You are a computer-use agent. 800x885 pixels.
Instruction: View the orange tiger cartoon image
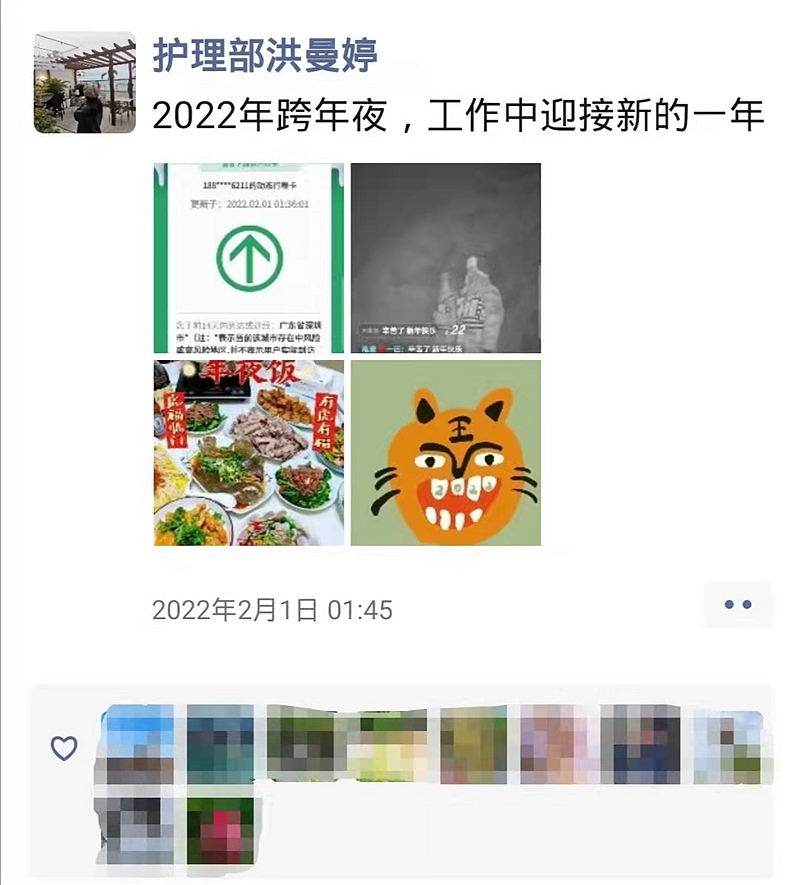(445, 453)
